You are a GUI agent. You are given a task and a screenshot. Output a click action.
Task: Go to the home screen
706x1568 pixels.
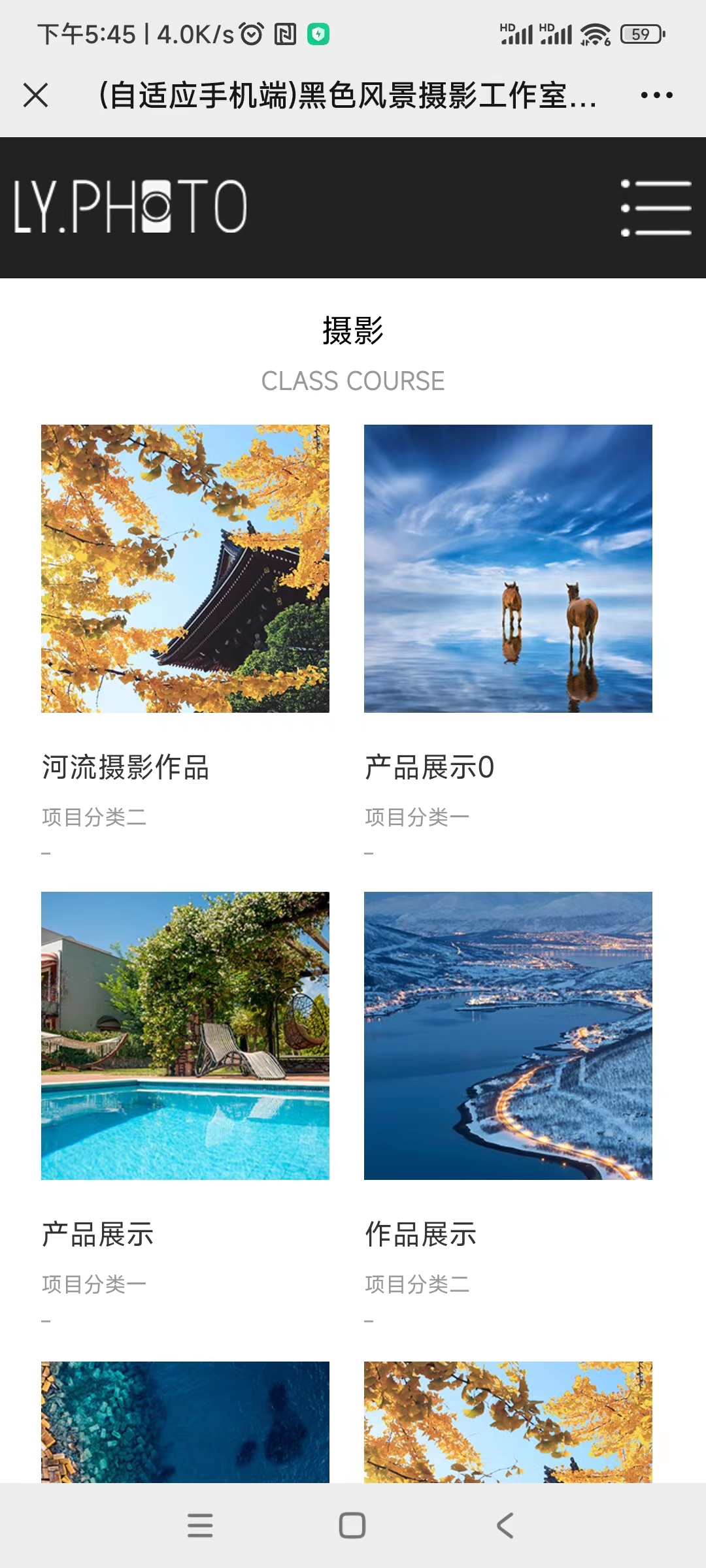point(352,1526)
